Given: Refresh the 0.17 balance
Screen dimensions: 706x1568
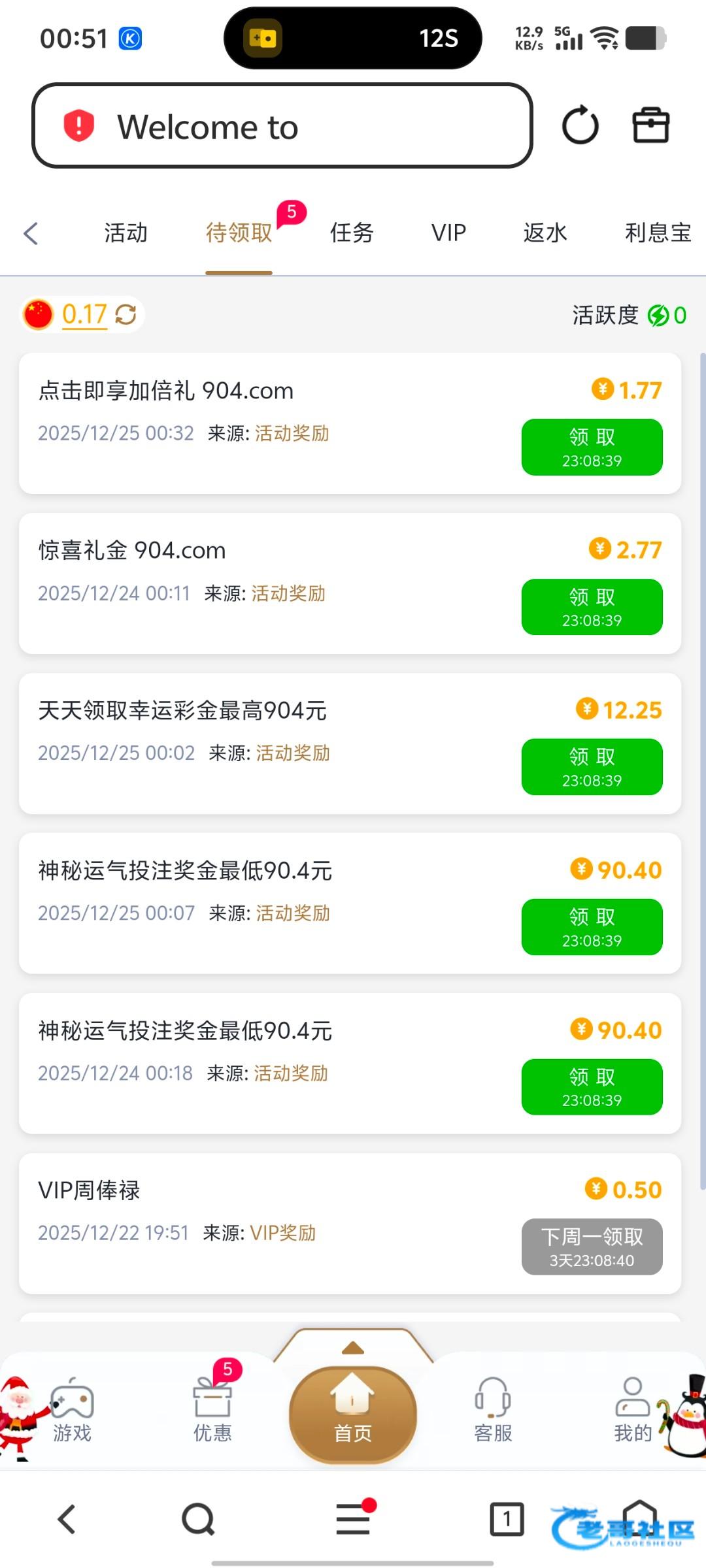Looking at the screenshot, I should click(126, 315).
